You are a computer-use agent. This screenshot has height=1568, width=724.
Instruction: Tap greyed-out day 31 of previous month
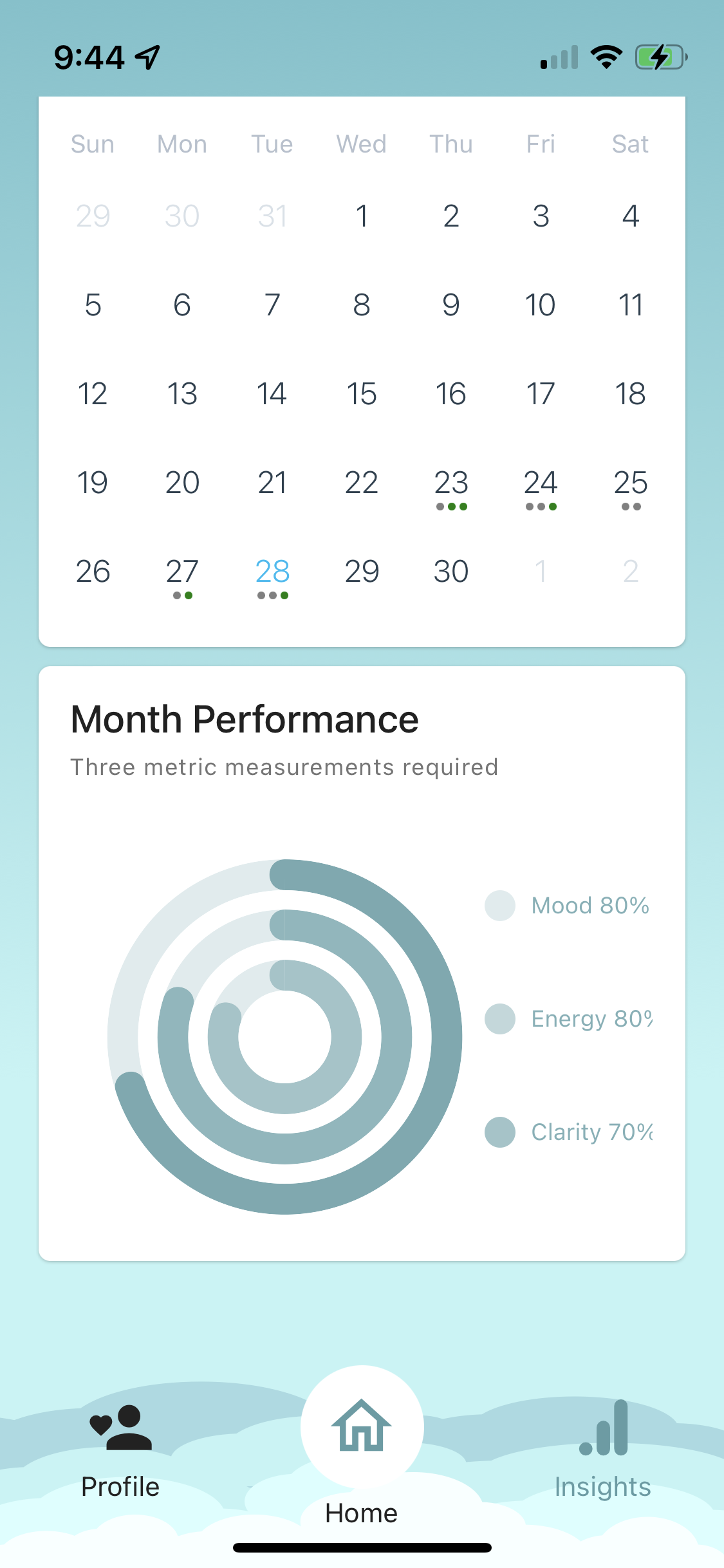point(272,216)
